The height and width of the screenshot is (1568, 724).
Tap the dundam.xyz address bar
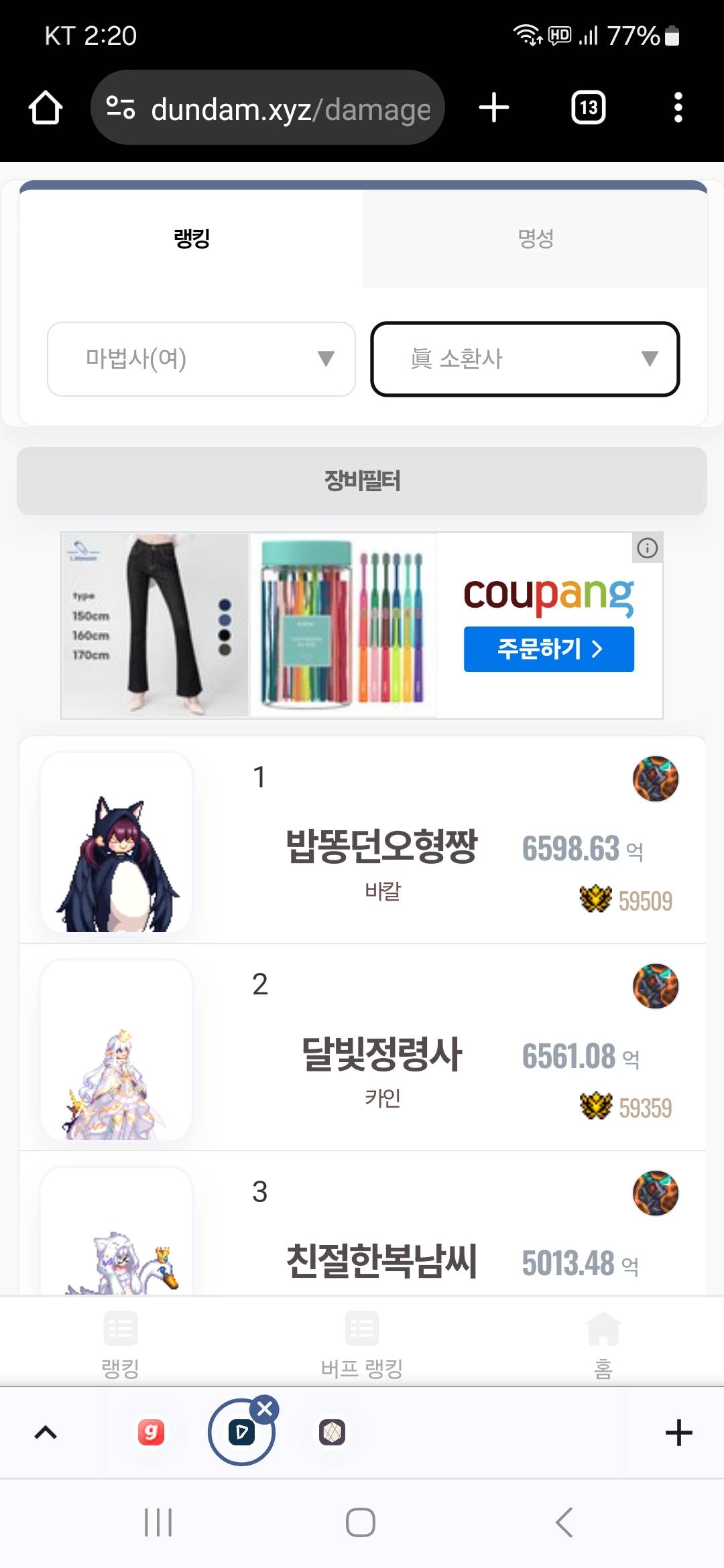tap(268, 108)
